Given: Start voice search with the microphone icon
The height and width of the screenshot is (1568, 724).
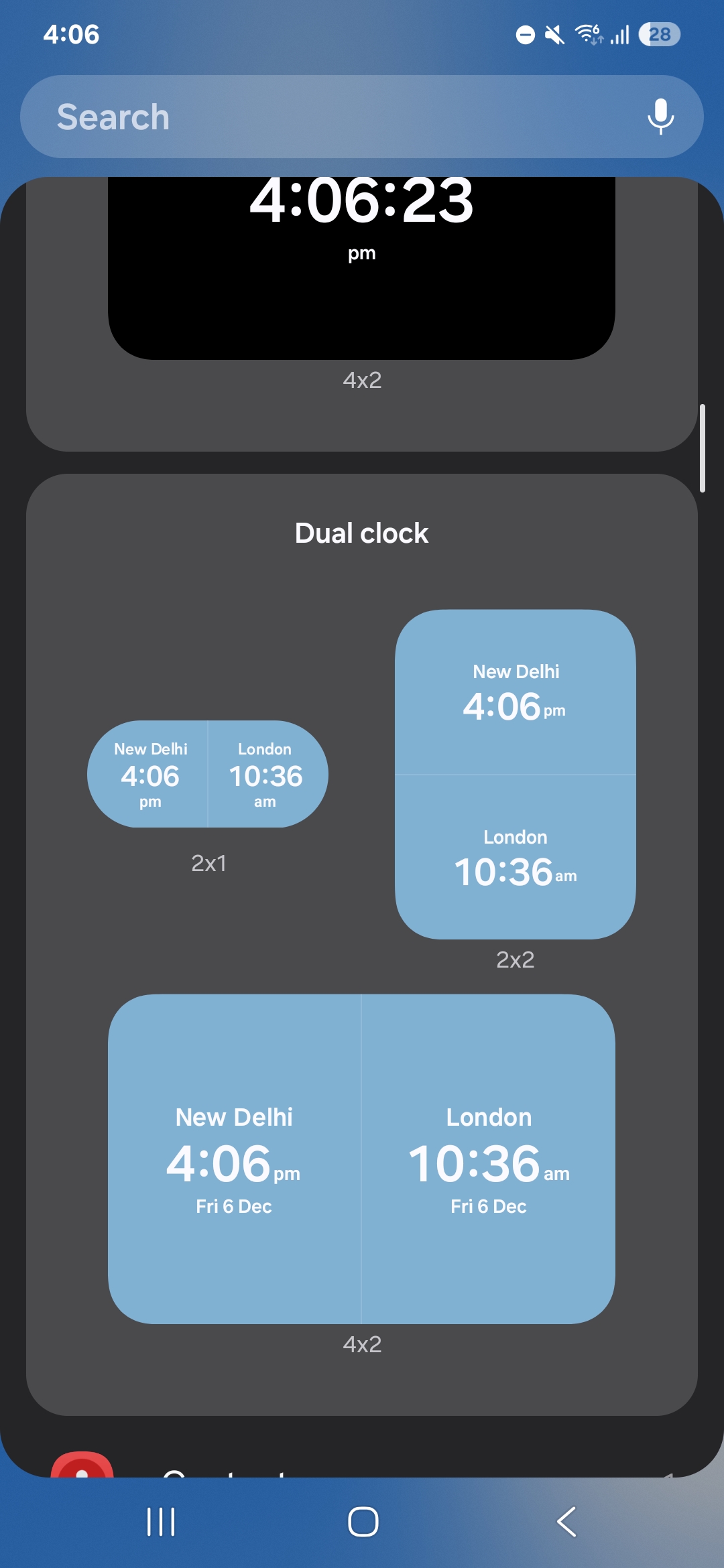Looking at the screenshot, I should coord(660,117).
